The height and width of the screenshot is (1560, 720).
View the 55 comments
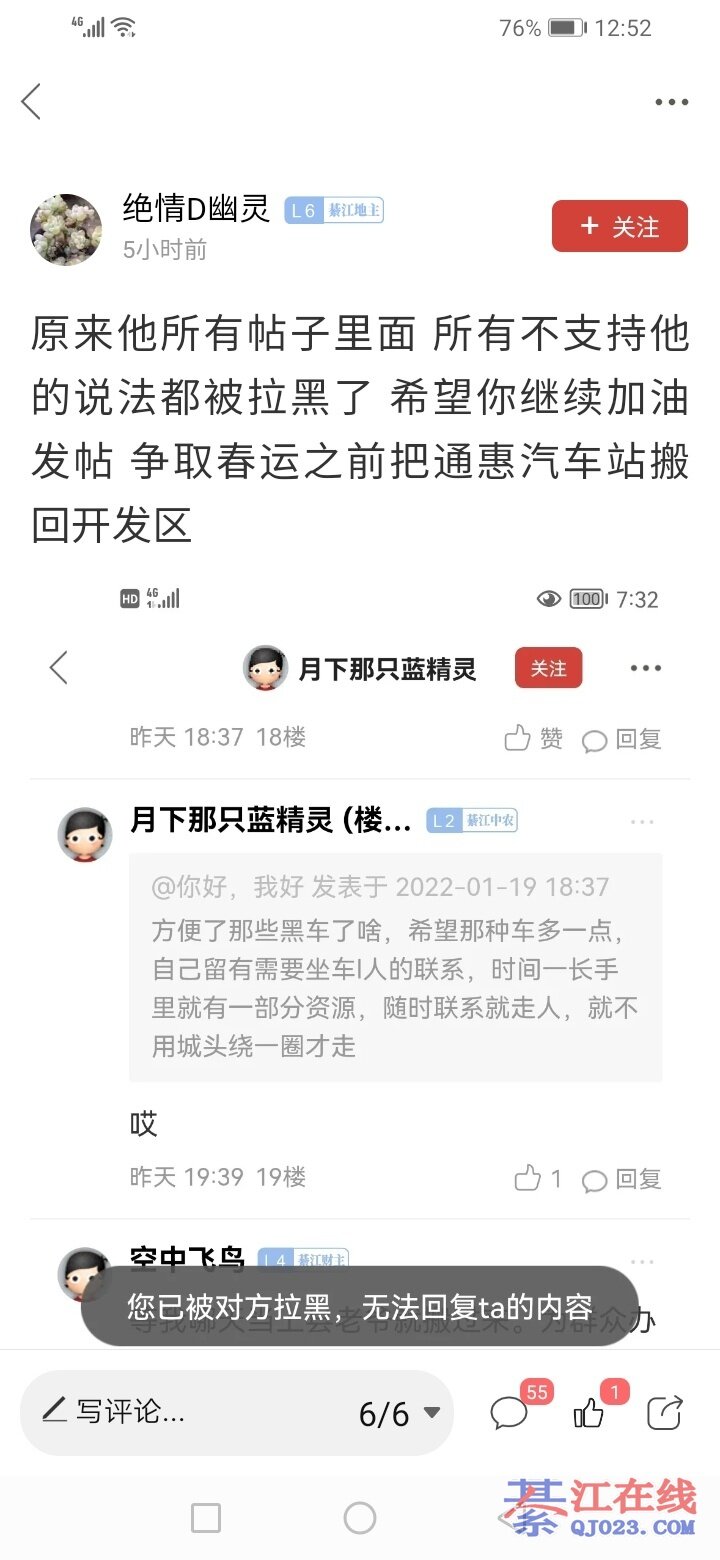pyautogui.click(x=510, y=1412)
